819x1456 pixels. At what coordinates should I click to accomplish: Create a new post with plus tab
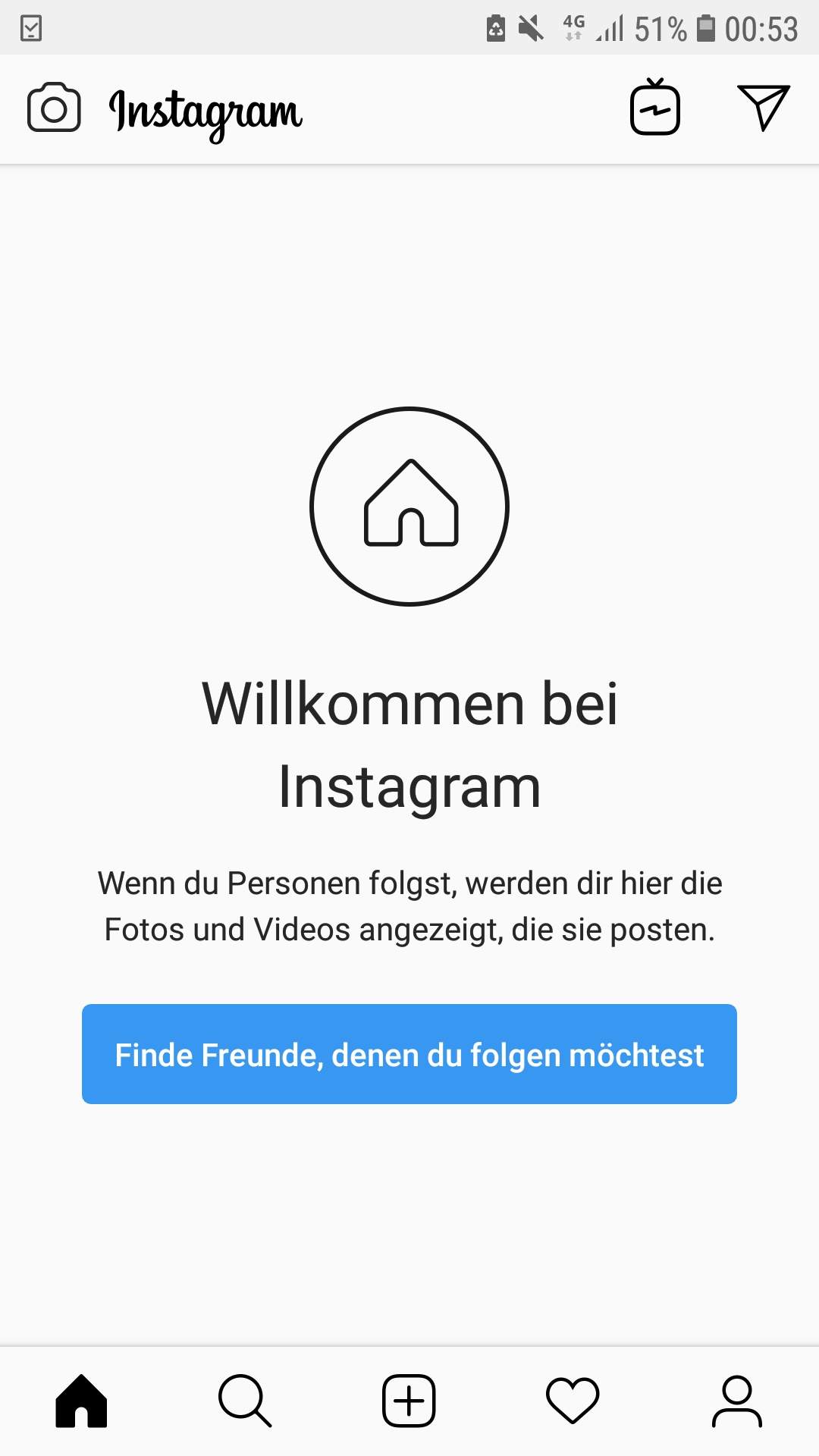click(409, 1401)
